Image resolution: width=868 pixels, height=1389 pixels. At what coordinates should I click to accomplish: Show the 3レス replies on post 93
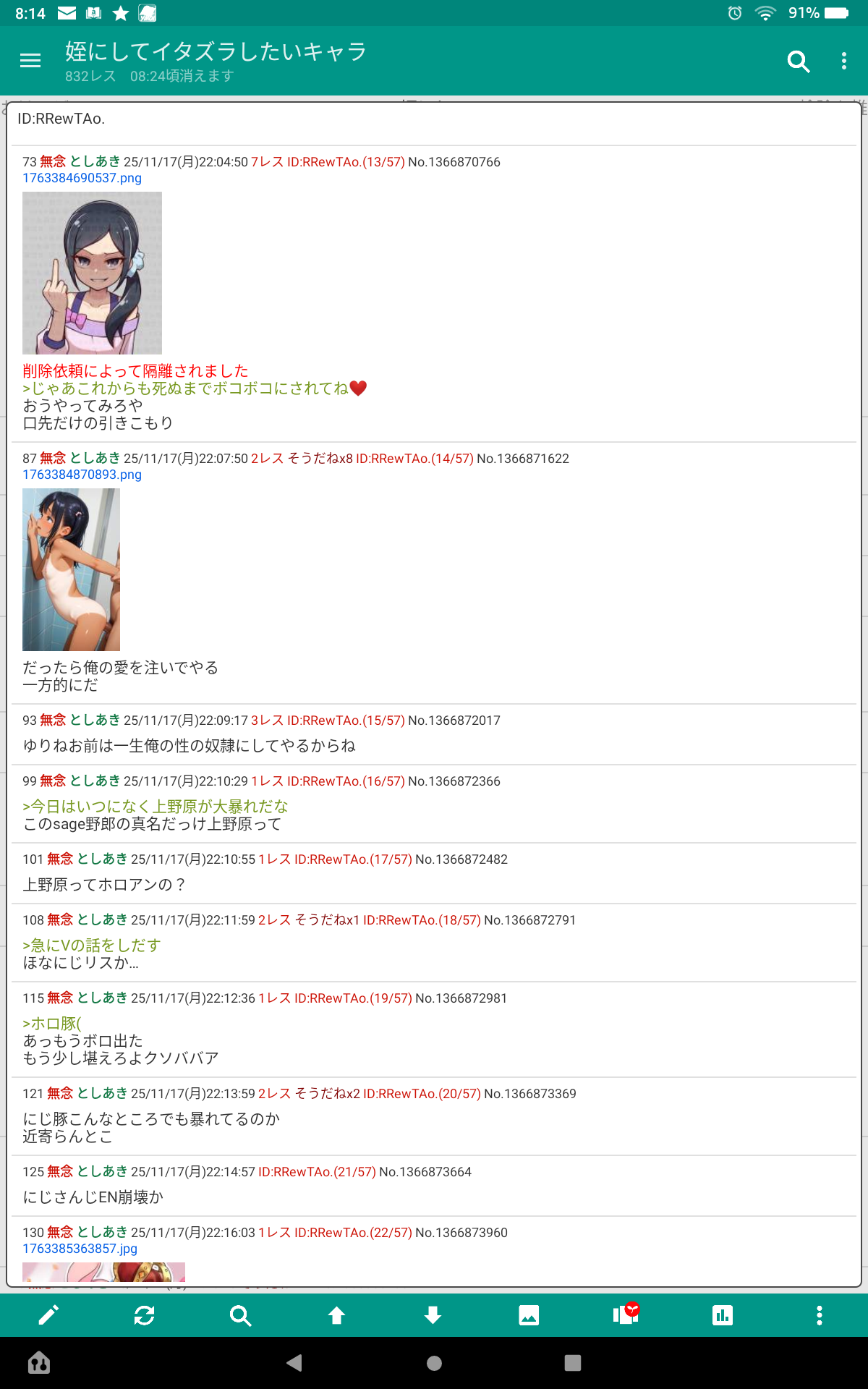pyautogui.click(x=267, y=721)
